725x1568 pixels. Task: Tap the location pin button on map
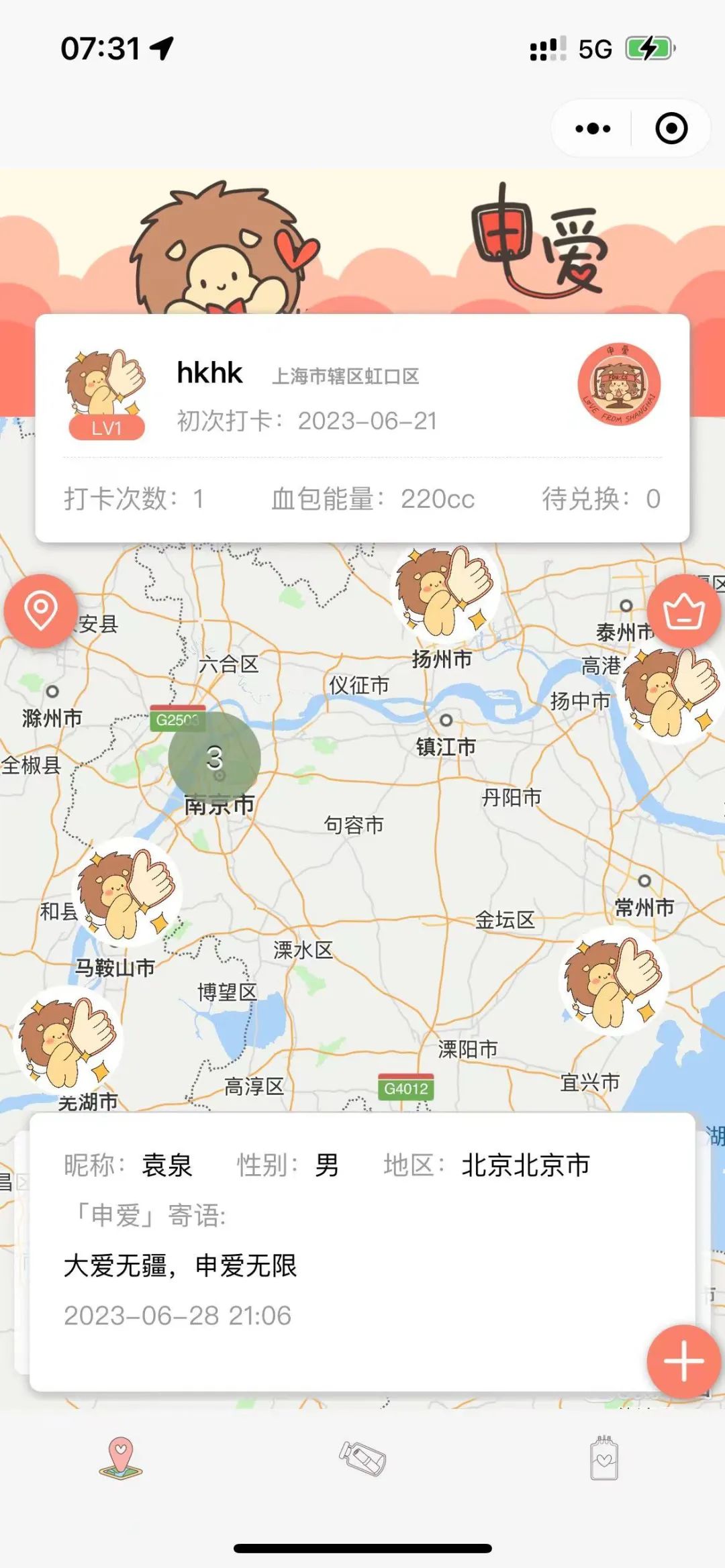[40, 611]
